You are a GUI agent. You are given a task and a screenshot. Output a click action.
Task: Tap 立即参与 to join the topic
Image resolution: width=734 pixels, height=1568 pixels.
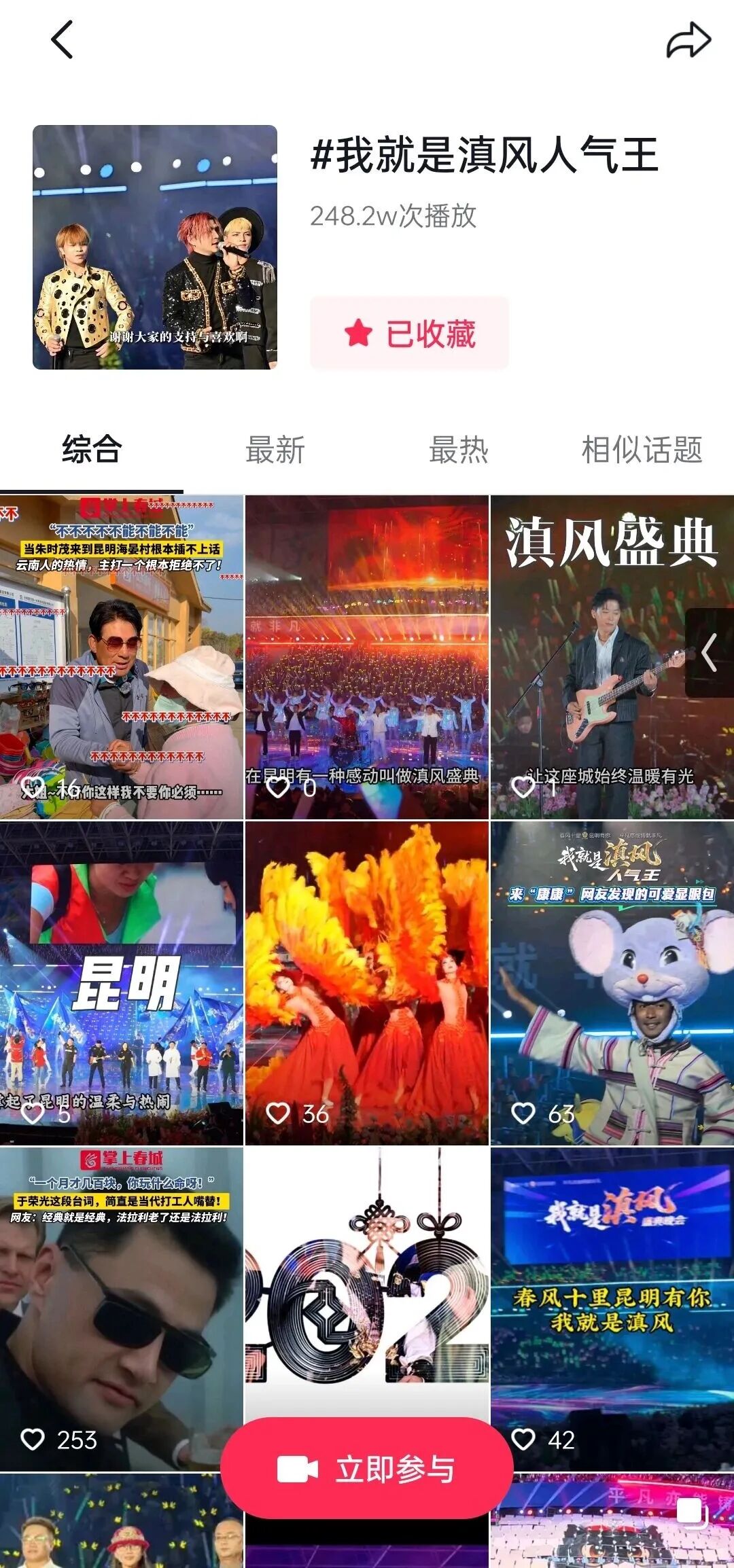(x=367, y=1469)
